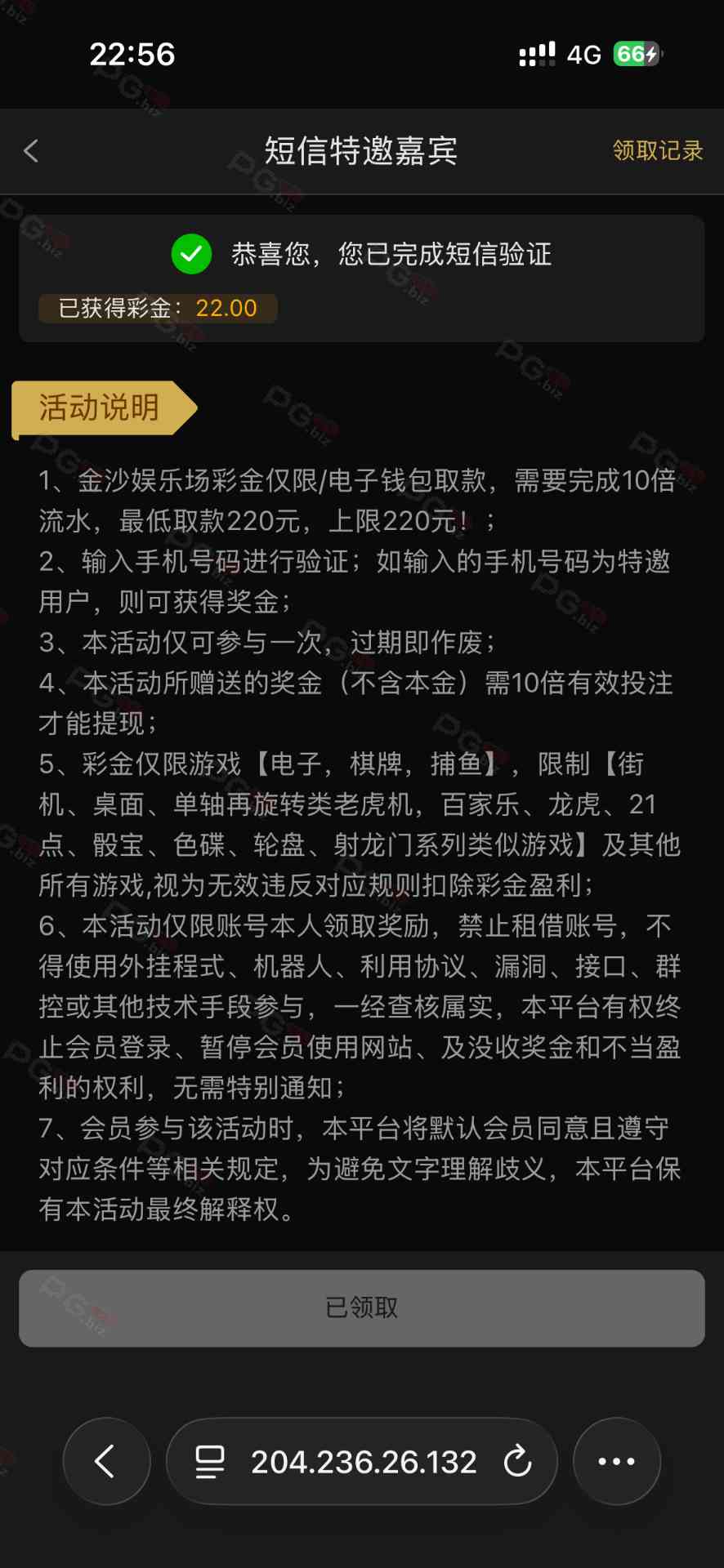724x1568 pixels.
Task: Reload the page
Action: click(517, 1461)
